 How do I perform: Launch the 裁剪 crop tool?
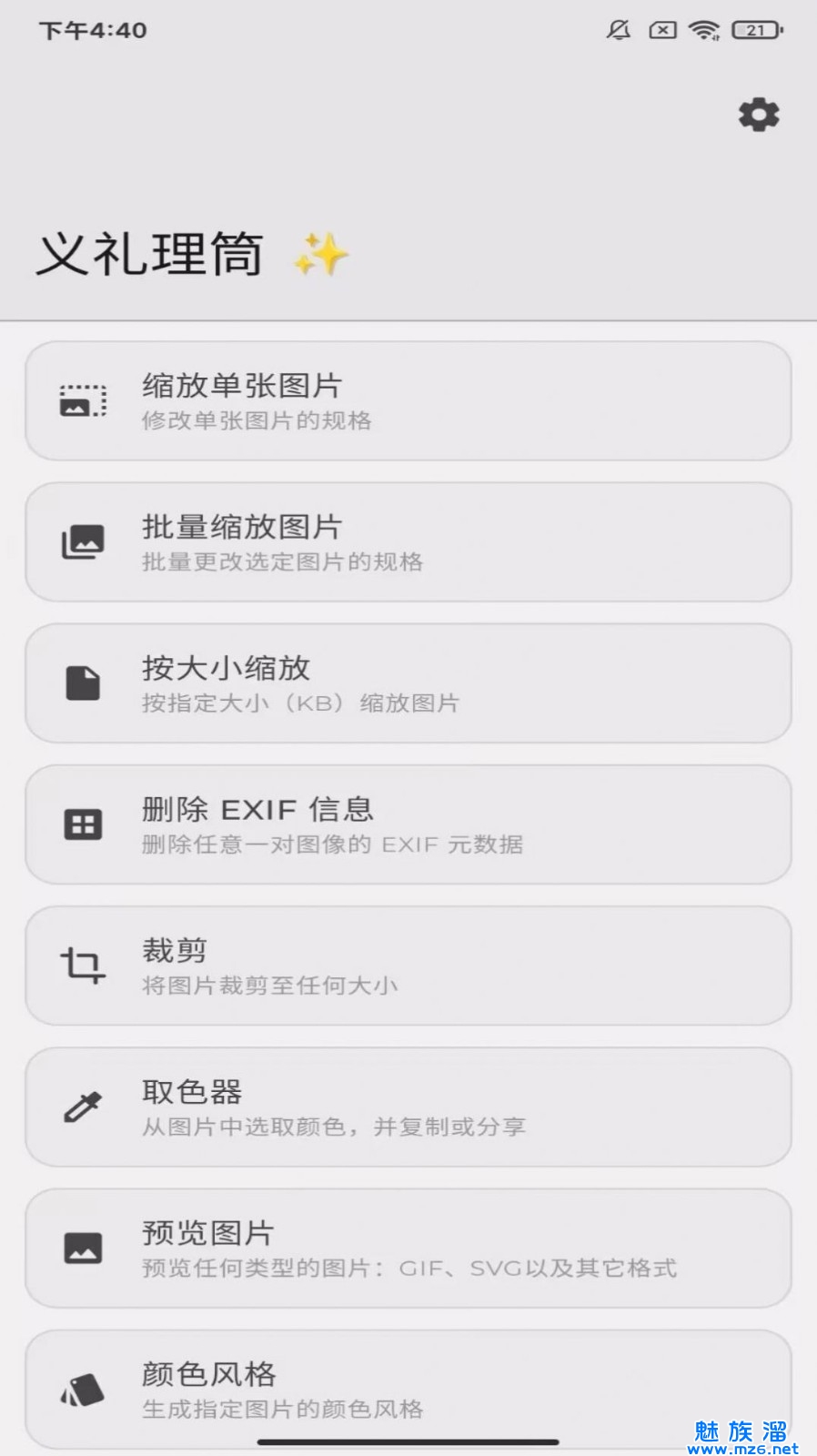[408, 966]
